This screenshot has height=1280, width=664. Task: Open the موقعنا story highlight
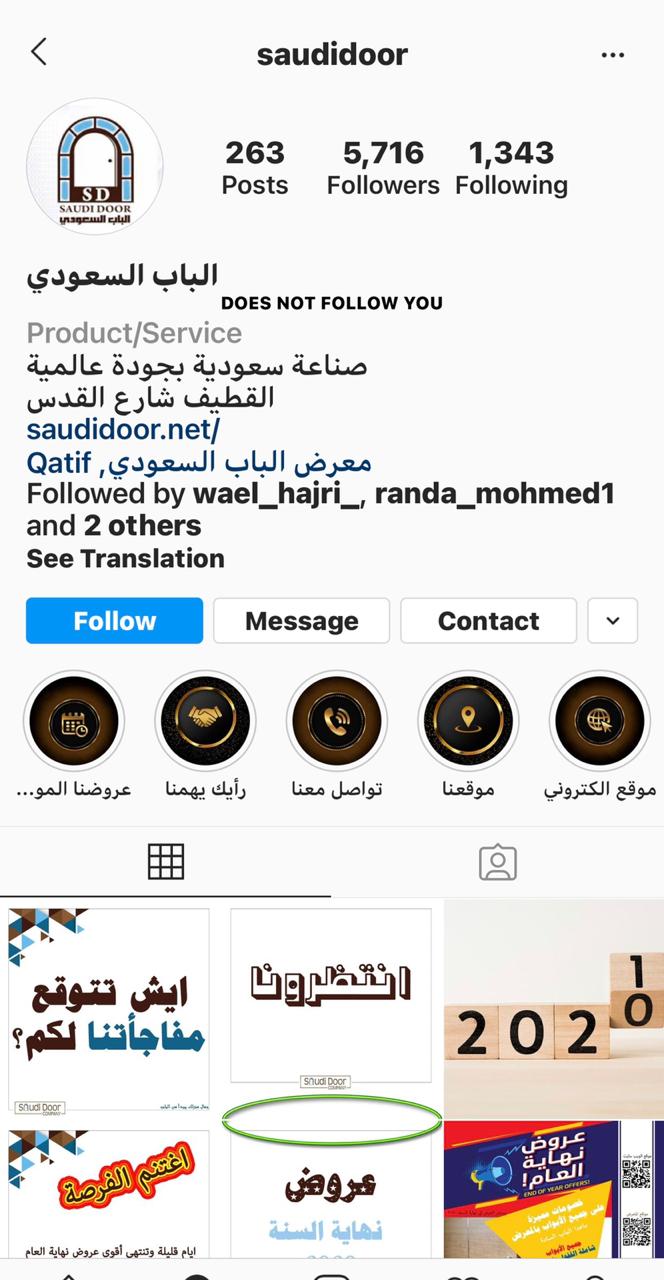click(x=468, y=722)
